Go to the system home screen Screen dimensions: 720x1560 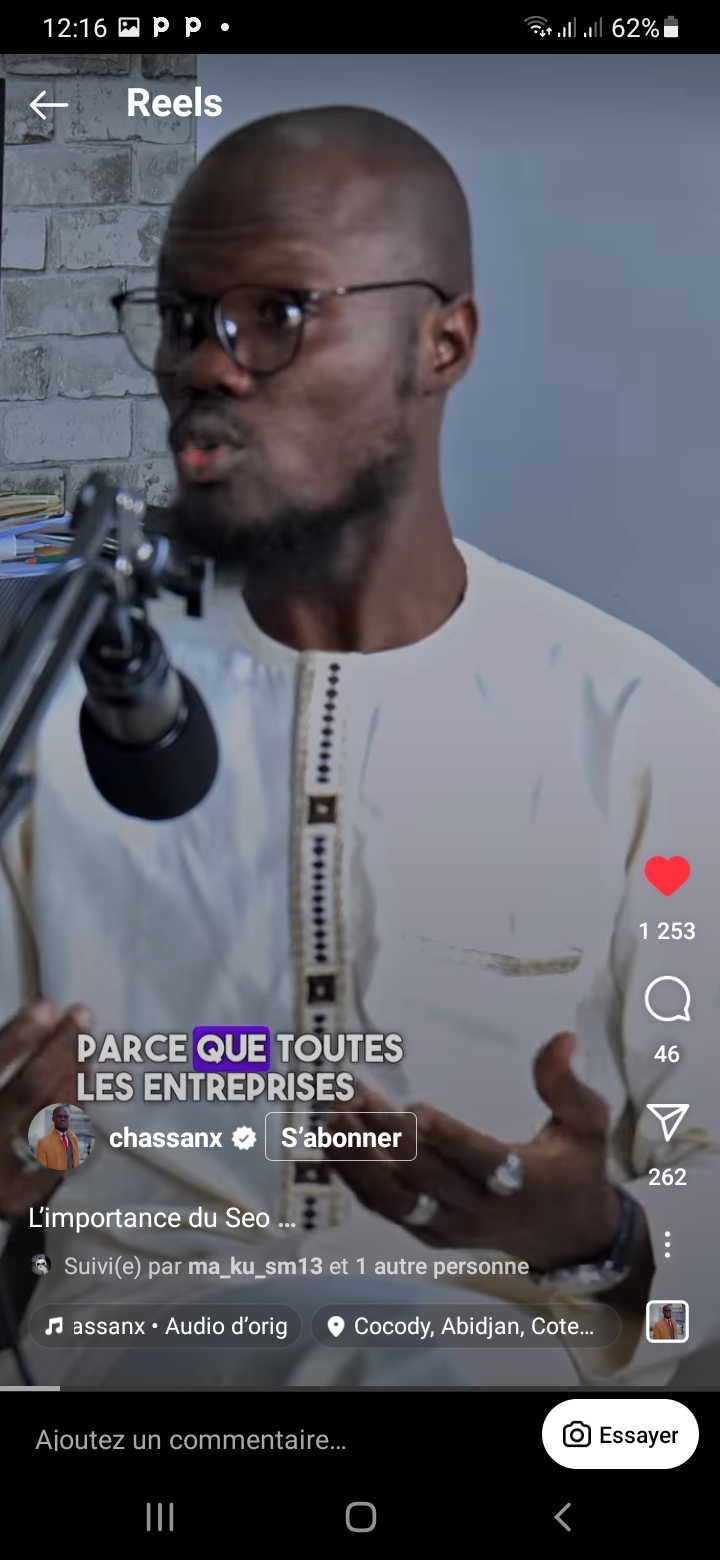(360, 1517)
